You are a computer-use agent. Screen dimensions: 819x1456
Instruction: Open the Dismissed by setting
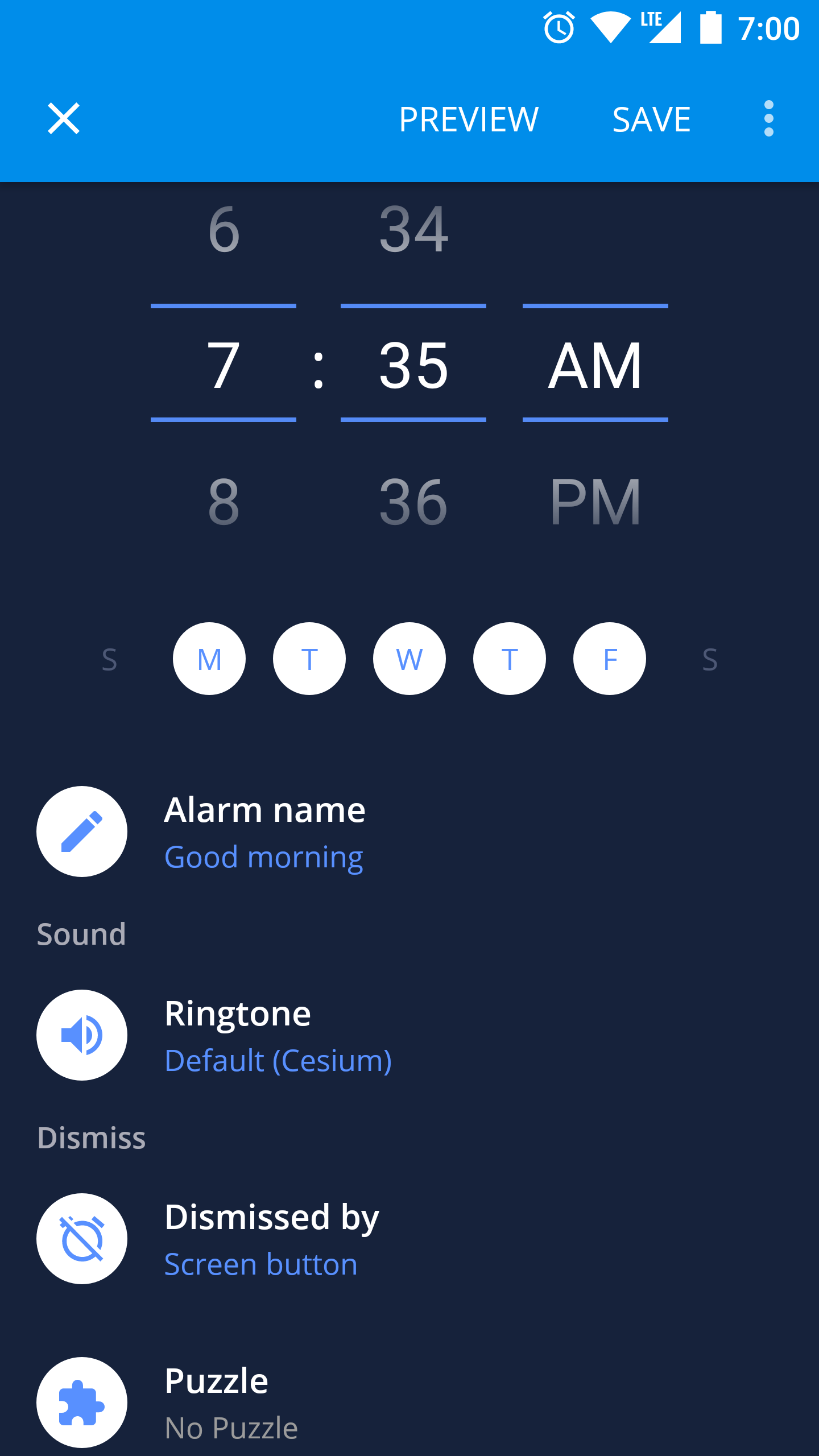271,1239
